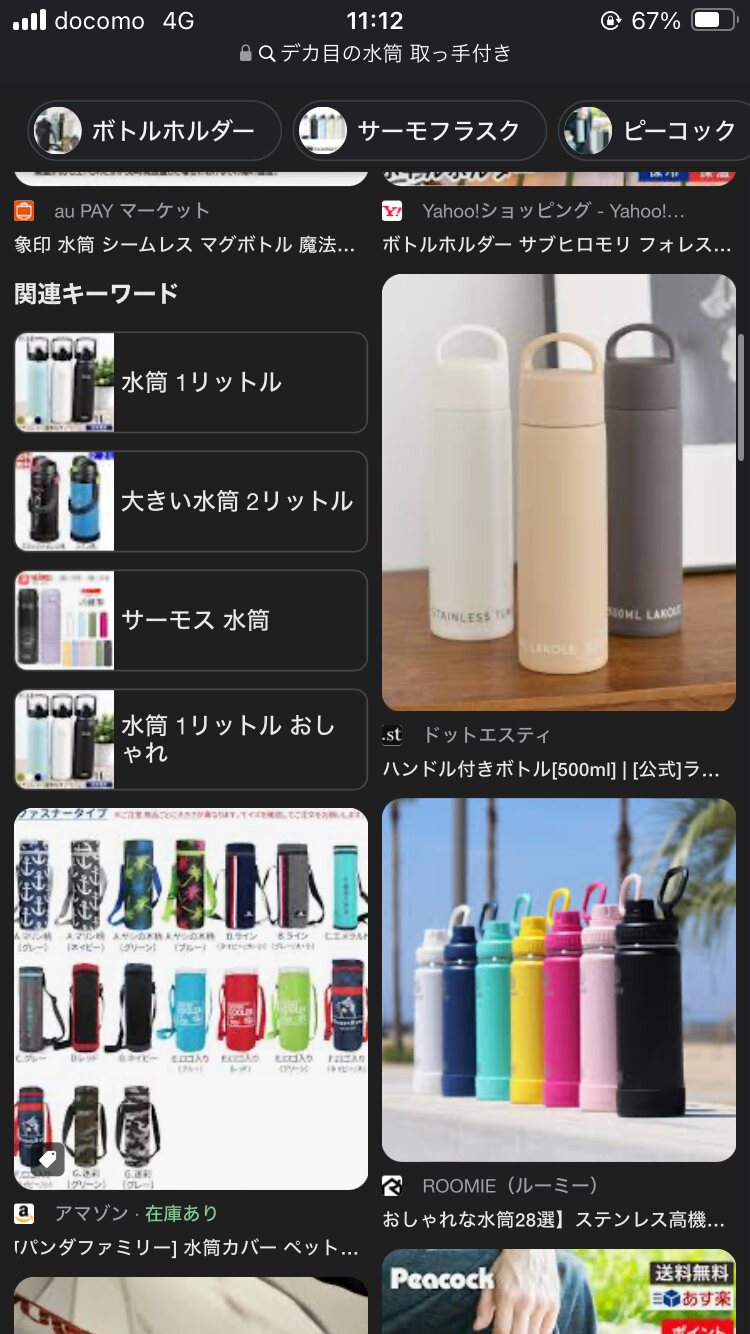Select the ピーコック filter chip
This screenshot has height=1334, width=750.
pyautogui.click(x=655, y=130)
